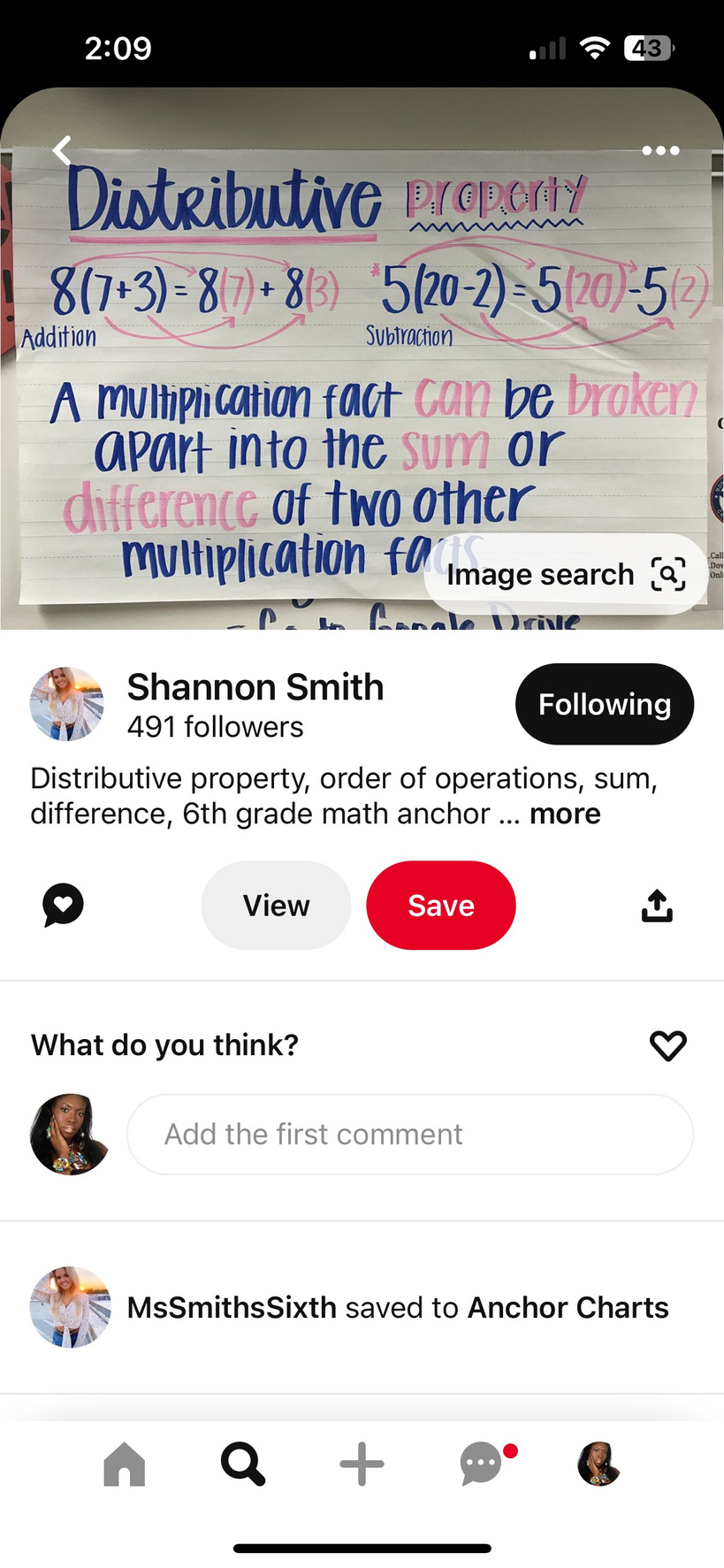This screenshot has height=1568, width=724.
Task: Tap the Following button to unfollow
Action: tap(604, 704)
